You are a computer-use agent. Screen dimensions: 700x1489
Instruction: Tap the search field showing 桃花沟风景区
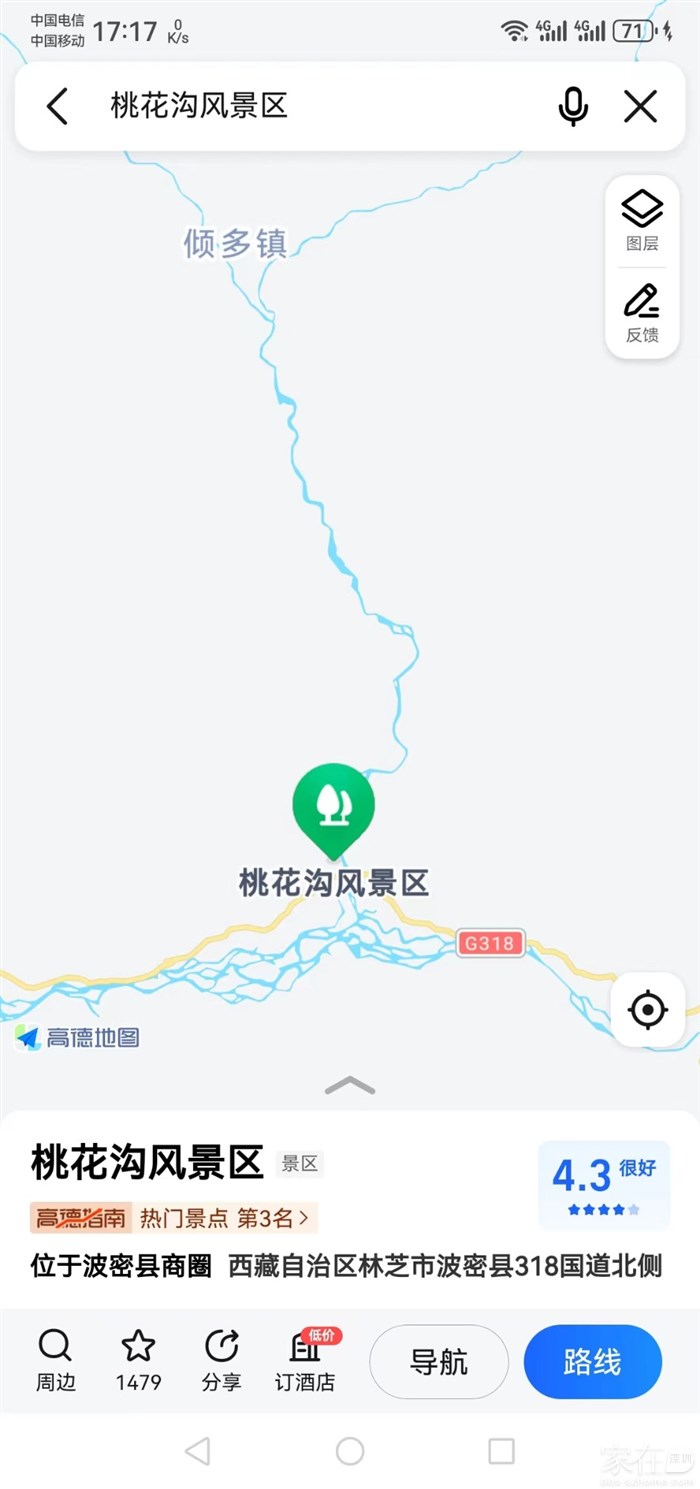[300, 106]
